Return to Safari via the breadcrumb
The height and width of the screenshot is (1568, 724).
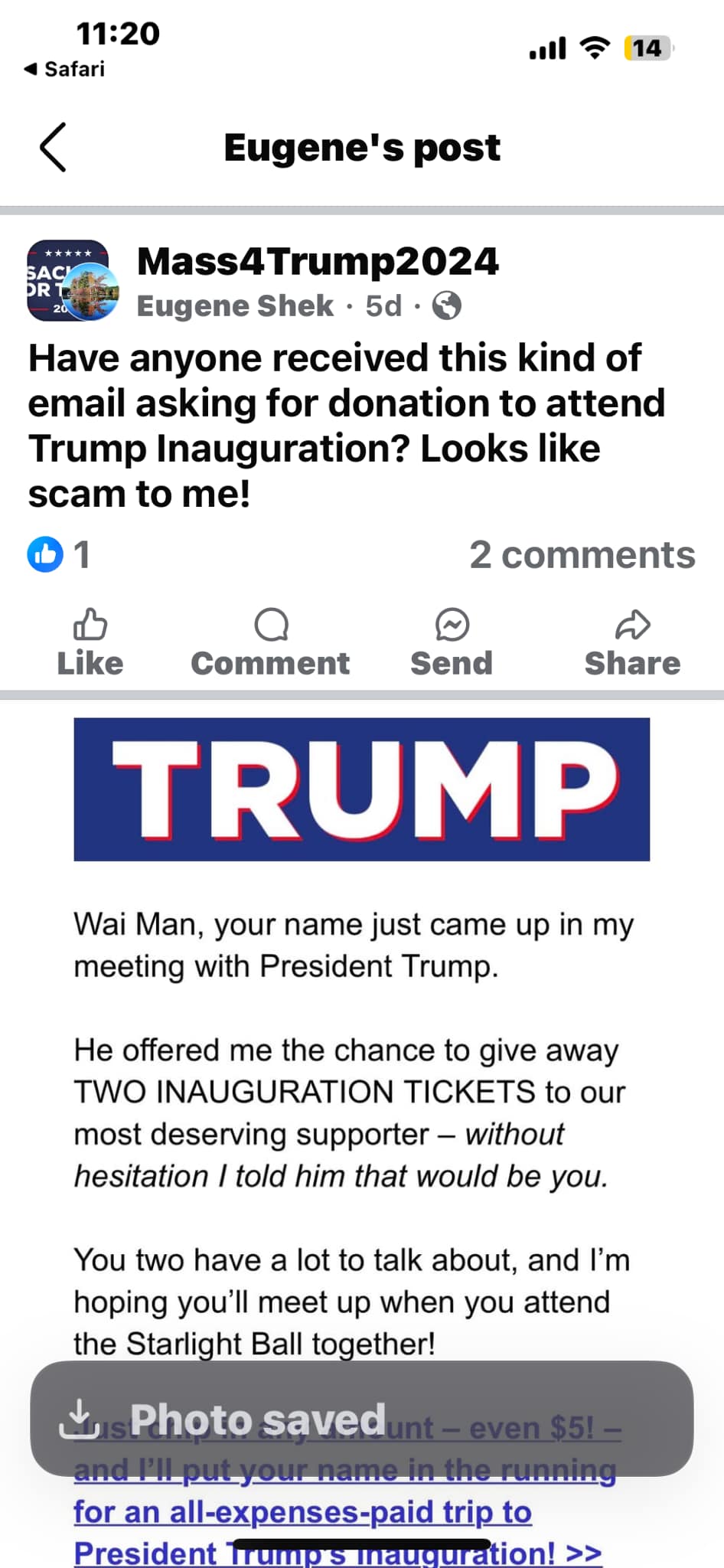tap(65, 69)
